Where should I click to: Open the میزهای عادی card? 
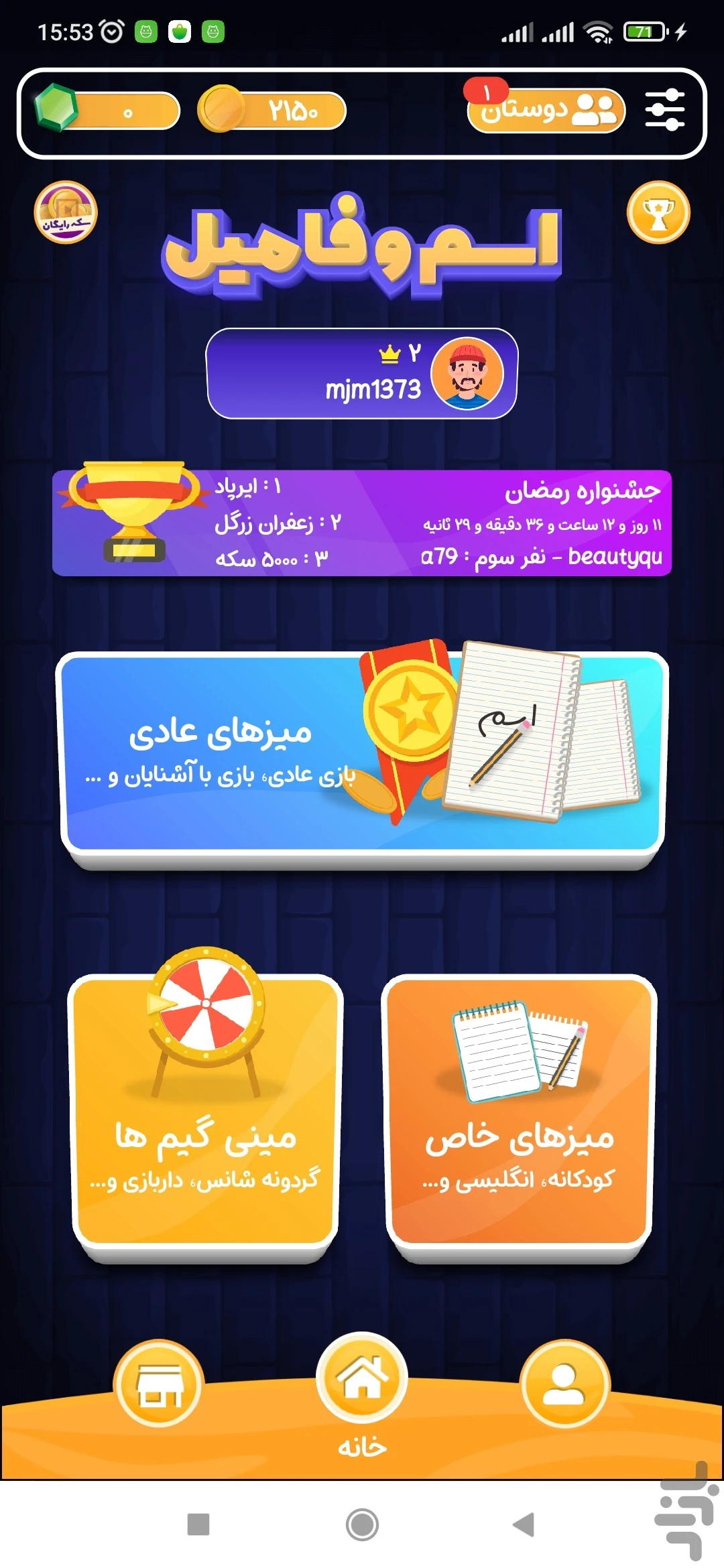(362, 754)
